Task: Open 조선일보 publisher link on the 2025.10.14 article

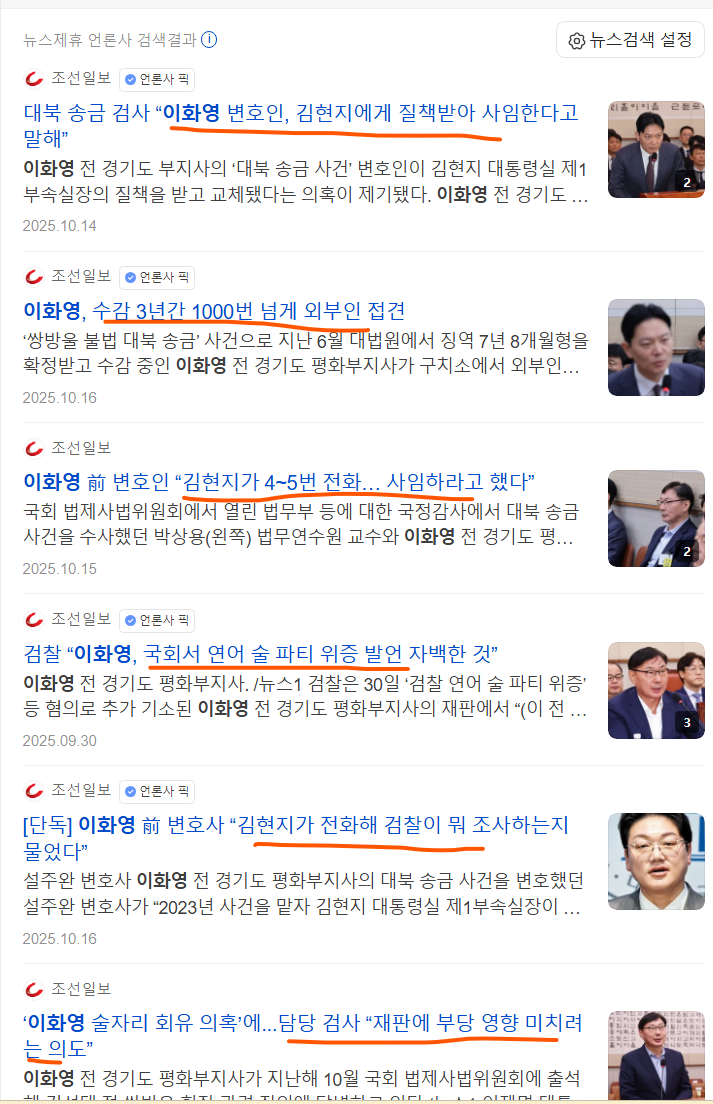Action: tap(80, 78)
